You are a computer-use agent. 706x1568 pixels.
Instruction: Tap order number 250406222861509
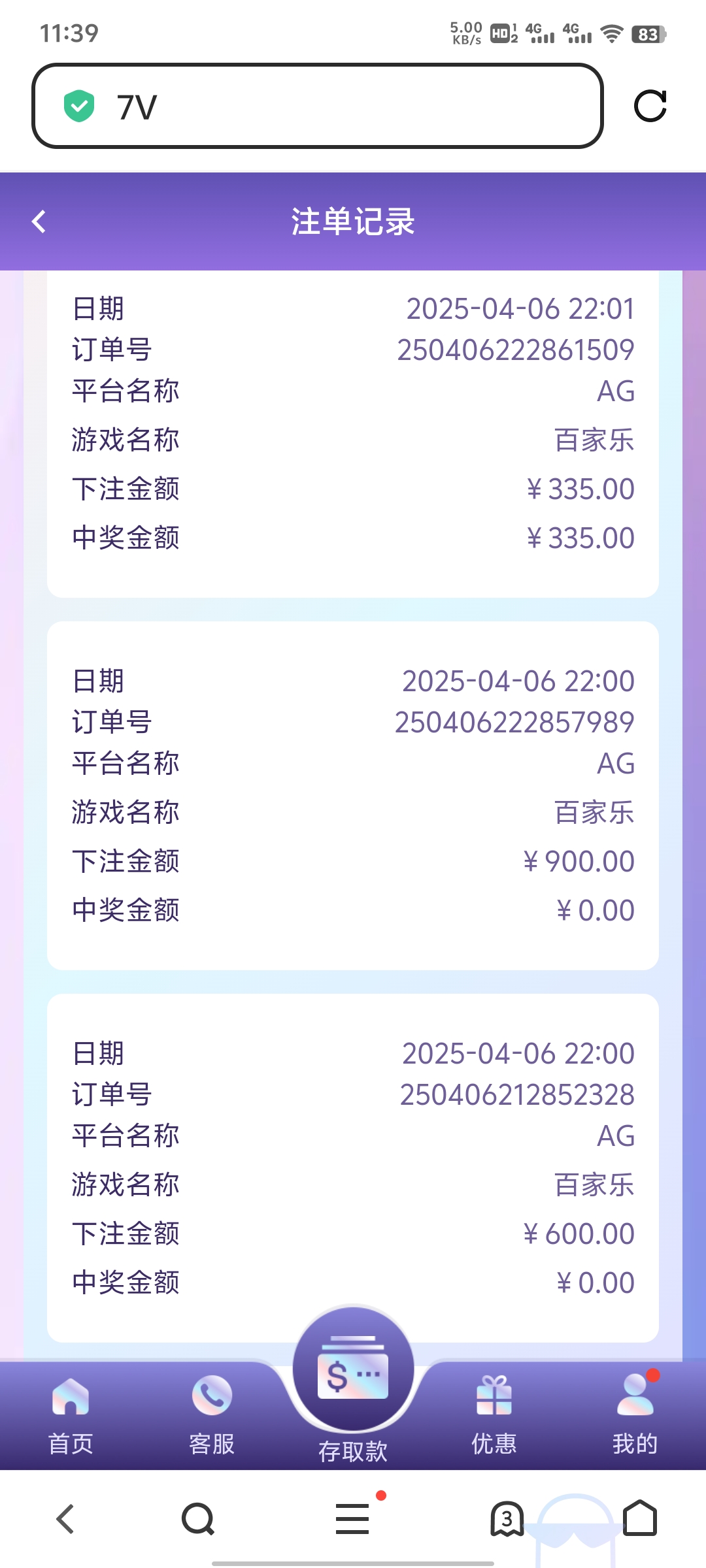tap(515, 350)
